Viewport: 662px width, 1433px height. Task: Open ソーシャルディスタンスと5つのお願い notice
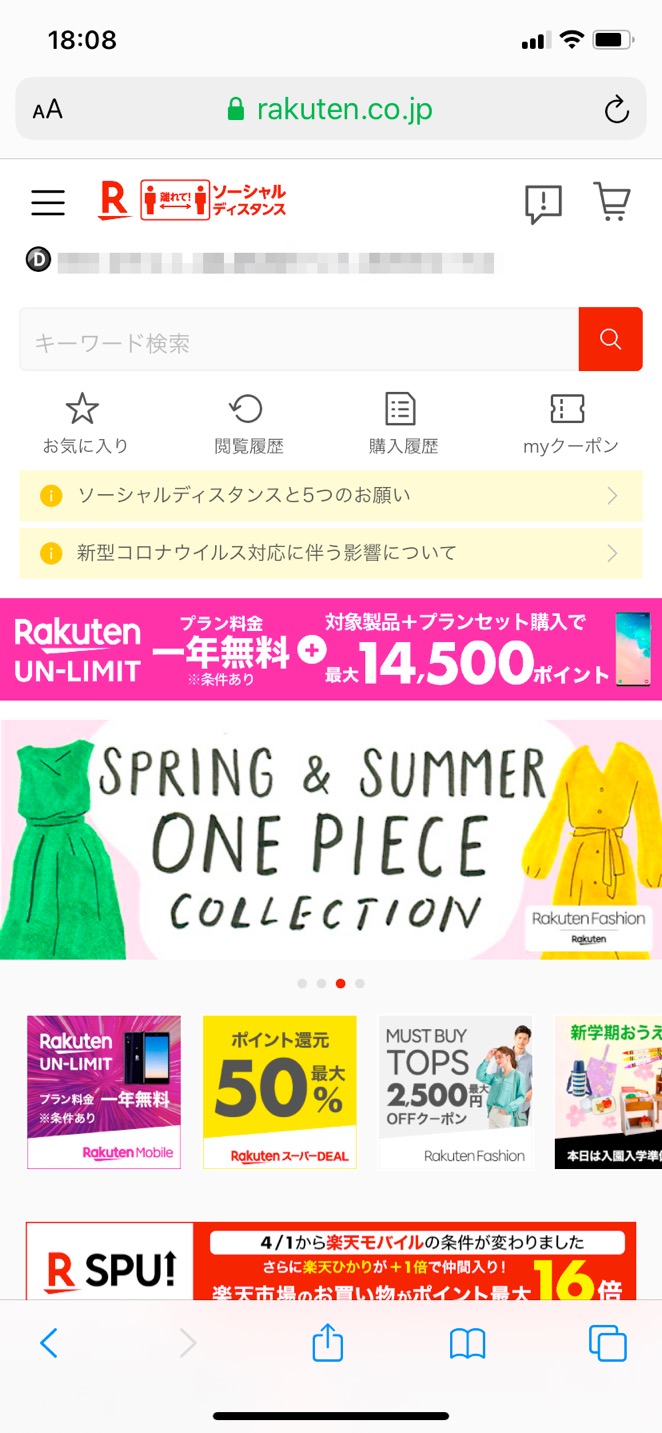click(x=330, y=496)
